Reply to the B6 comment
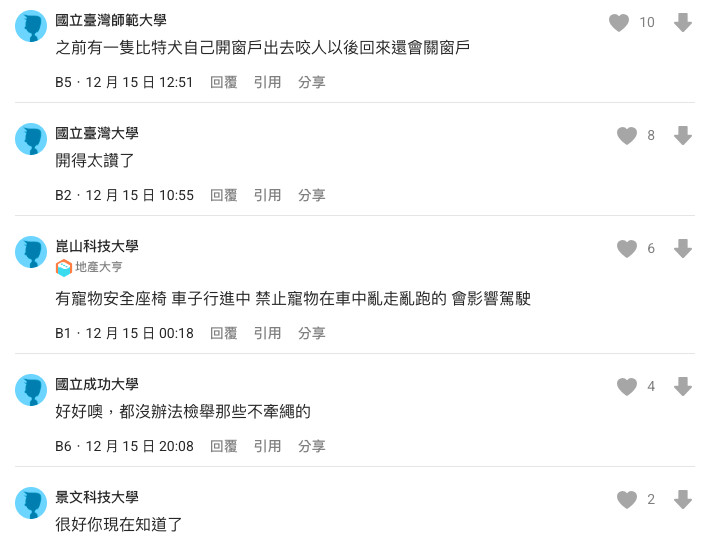The width and height of the screenshot is (705, 542). coord(223,446)
